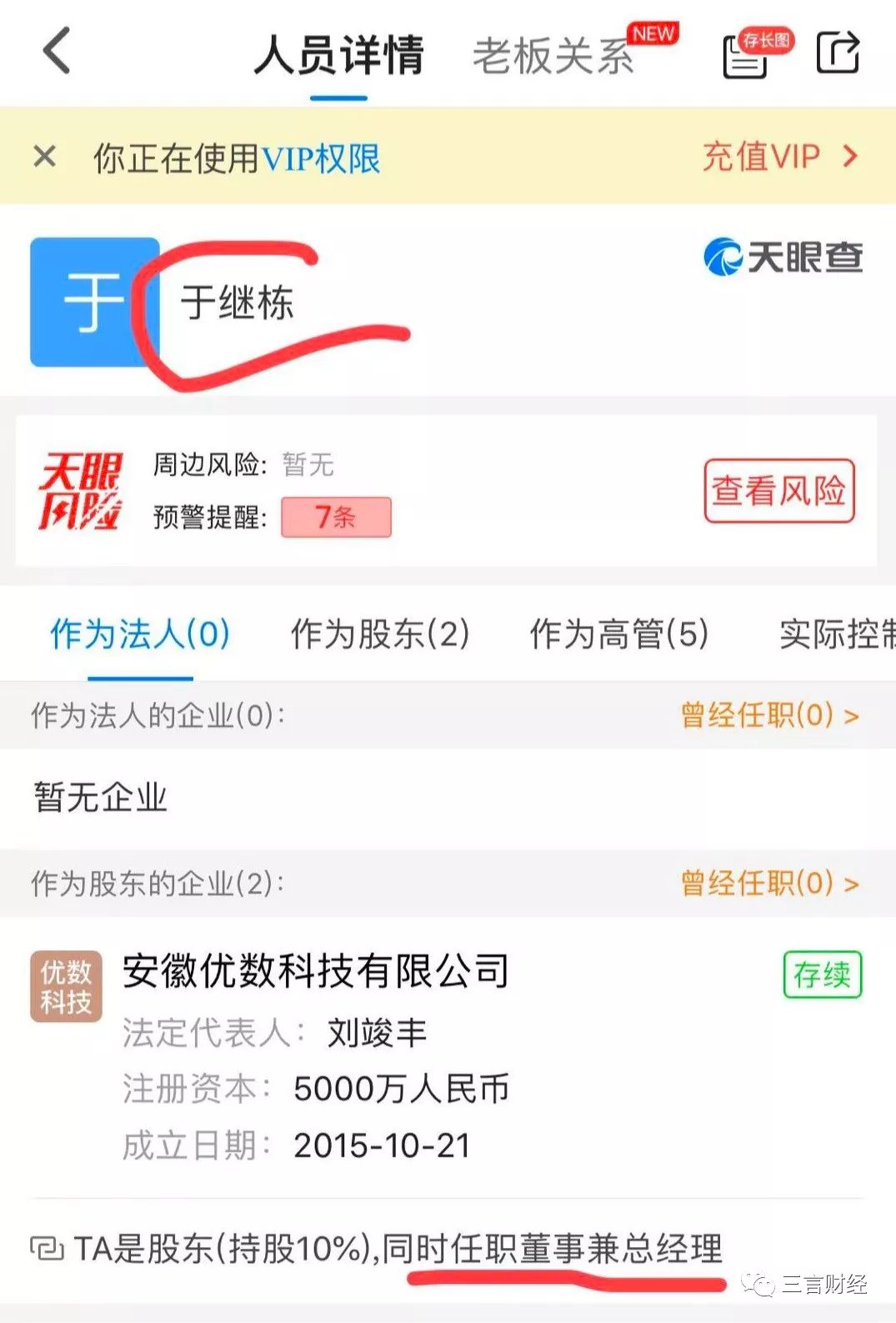This screenshot has height=1323, width=896.
Task: Select the 作为高管(5) tab
Action: click(x=619, y=635)
